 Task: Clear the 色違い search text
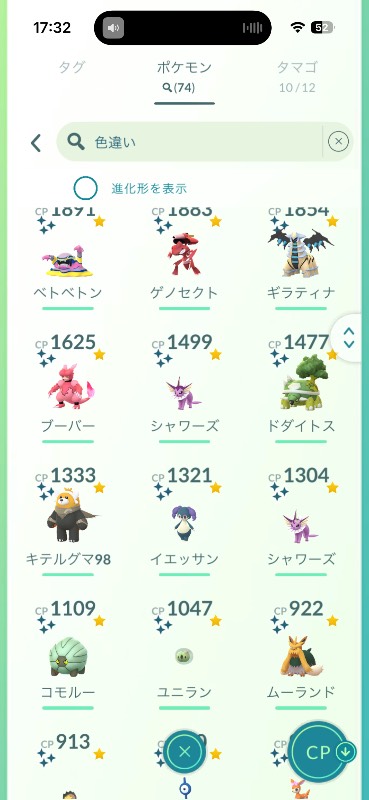(x=338, y=142)
